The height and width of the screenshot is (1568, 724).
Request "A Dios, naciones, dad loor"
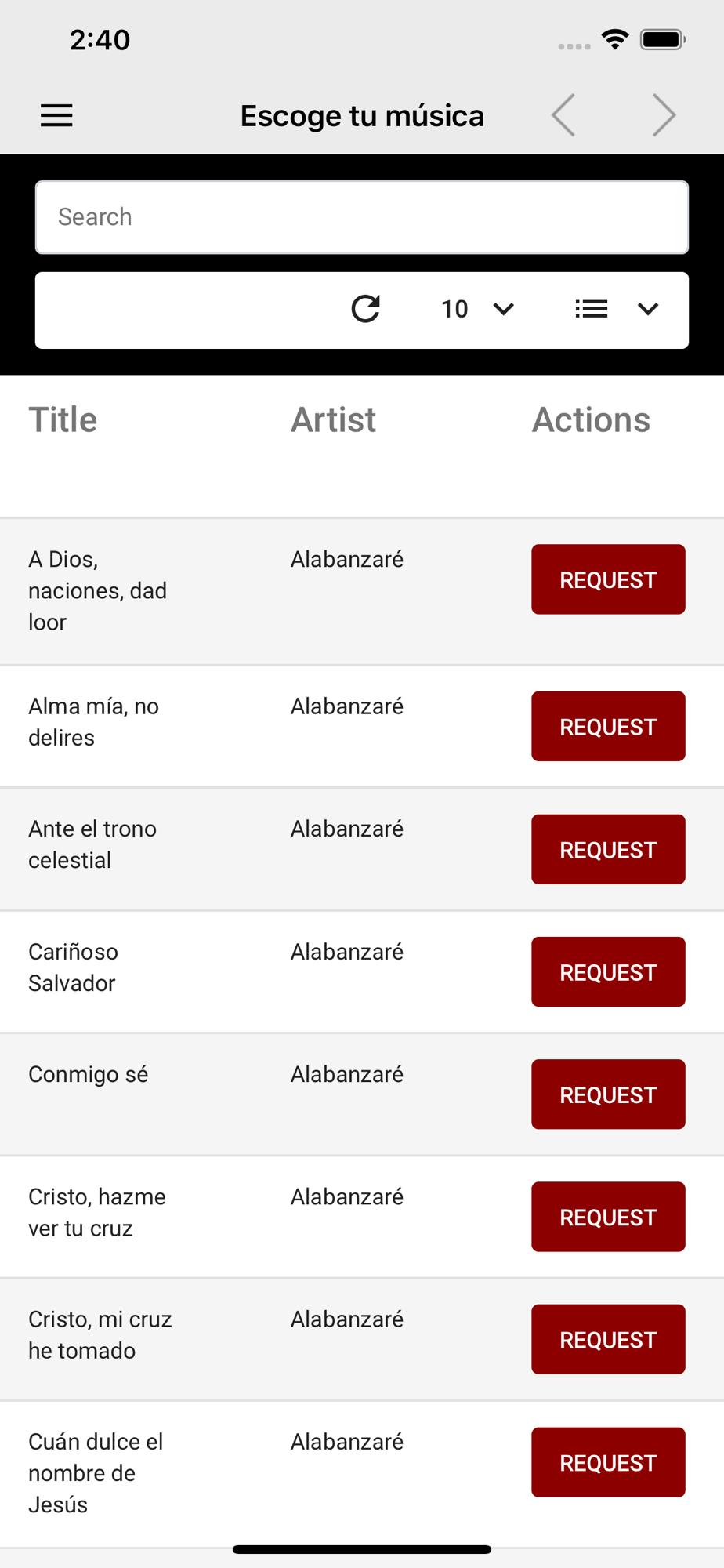tap(608, 579)
